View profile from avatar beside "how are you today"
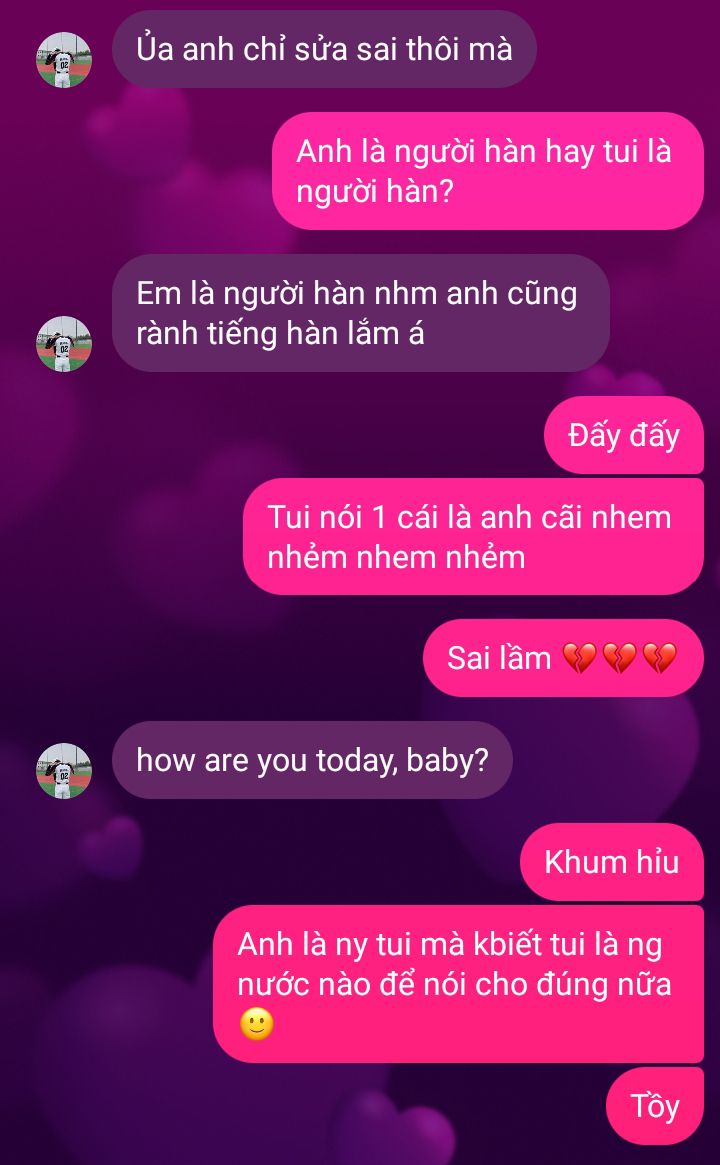The height and width of the screenshot is (1165, 720). point(64,771)
